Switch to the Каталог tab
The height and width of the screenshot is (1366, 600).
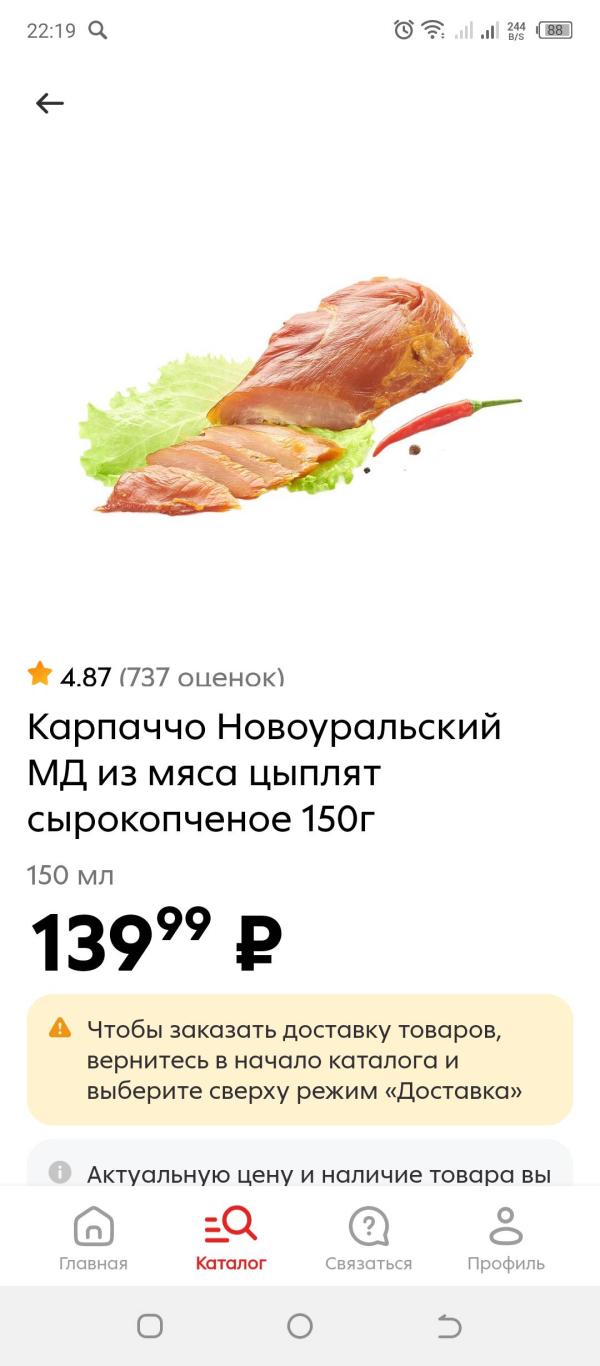click(x=231, y=1238)
